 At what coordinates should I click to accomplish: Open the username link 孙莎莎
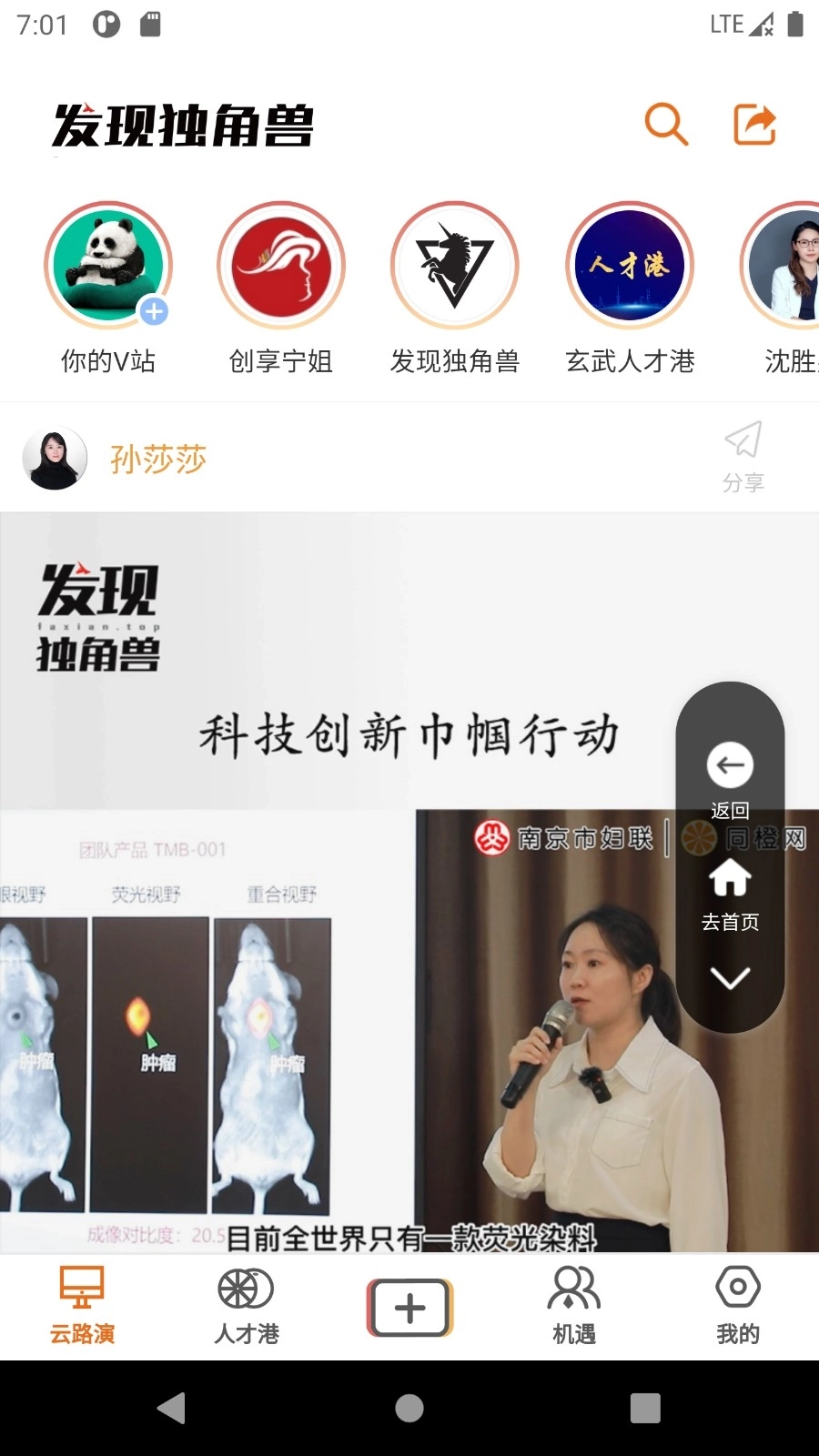point(157,459)
